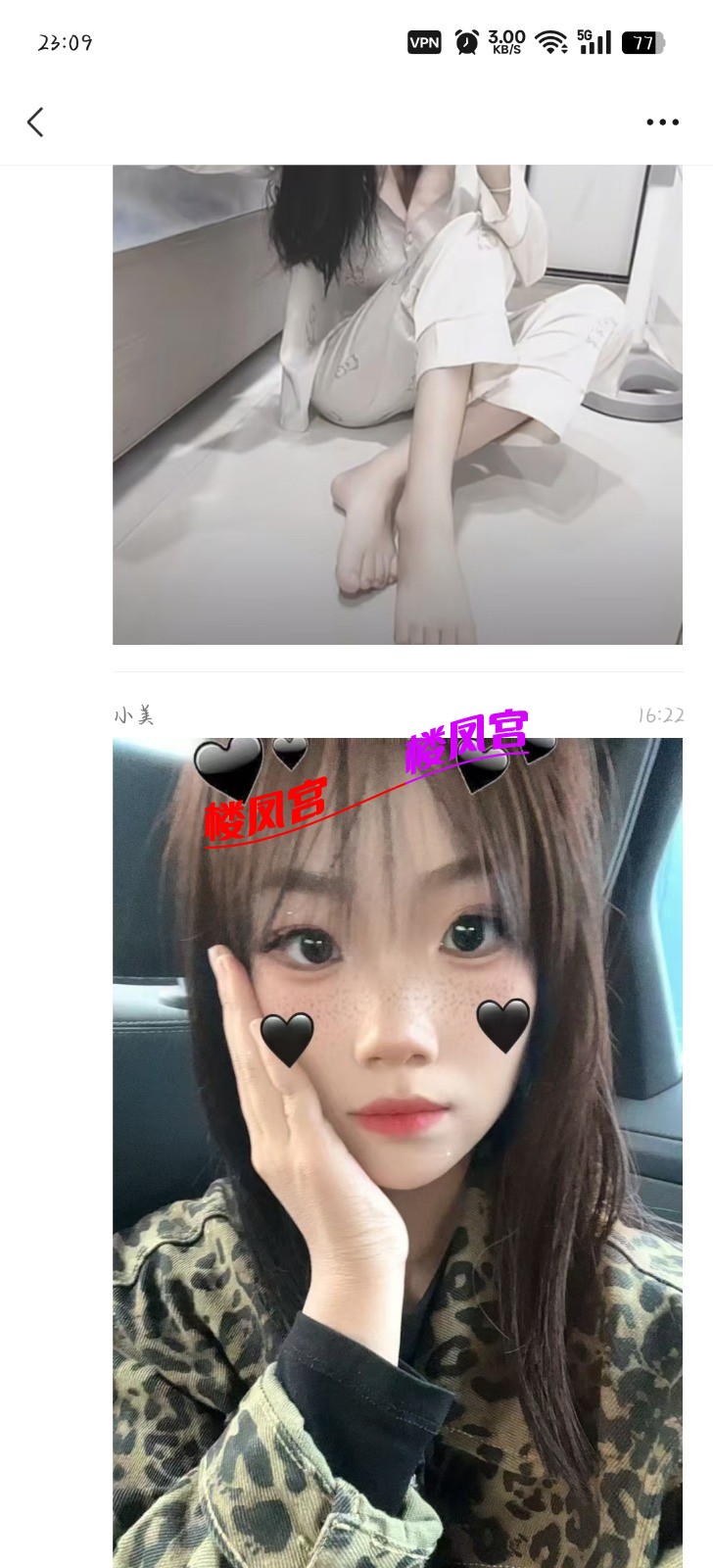Open the photo of the girl sitting on the floor
Image resolution: width=713 pixels, height=1568 pixels.
[397, 404]
